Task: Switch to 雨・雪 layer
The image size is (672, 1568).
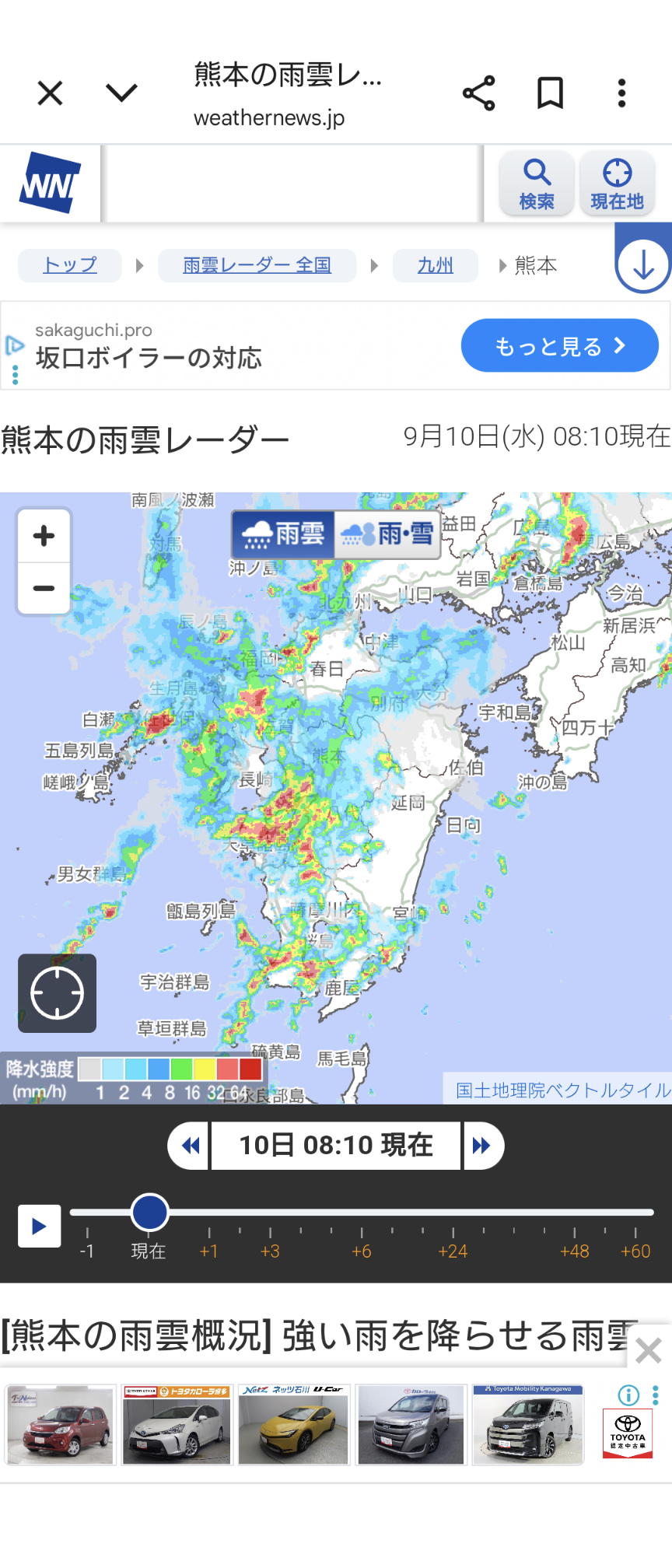Action: pyautogui.click(x=387, y=534)
